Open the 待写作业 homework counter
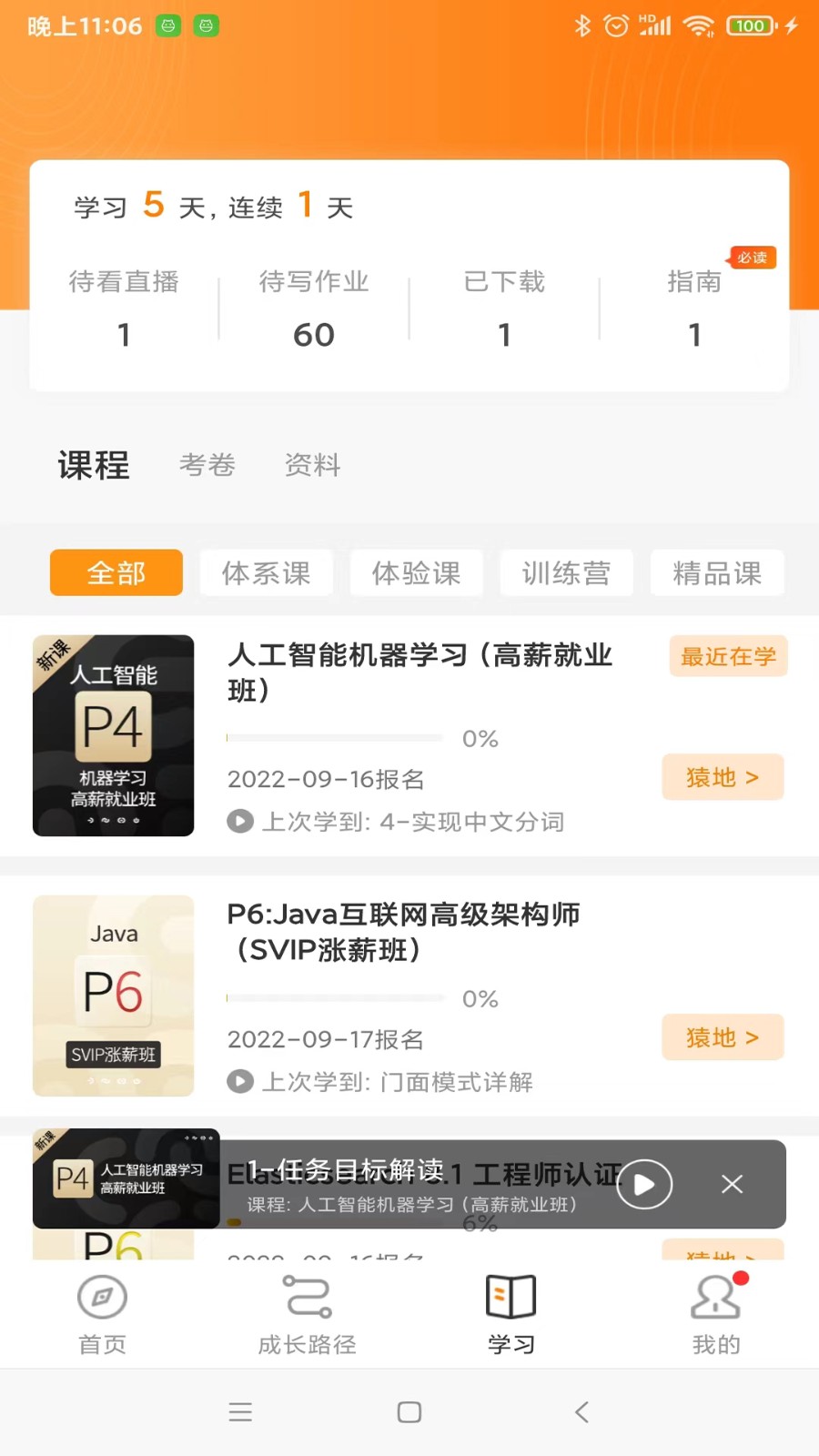This screenshot has height=1456, width=819. point(314,309)
